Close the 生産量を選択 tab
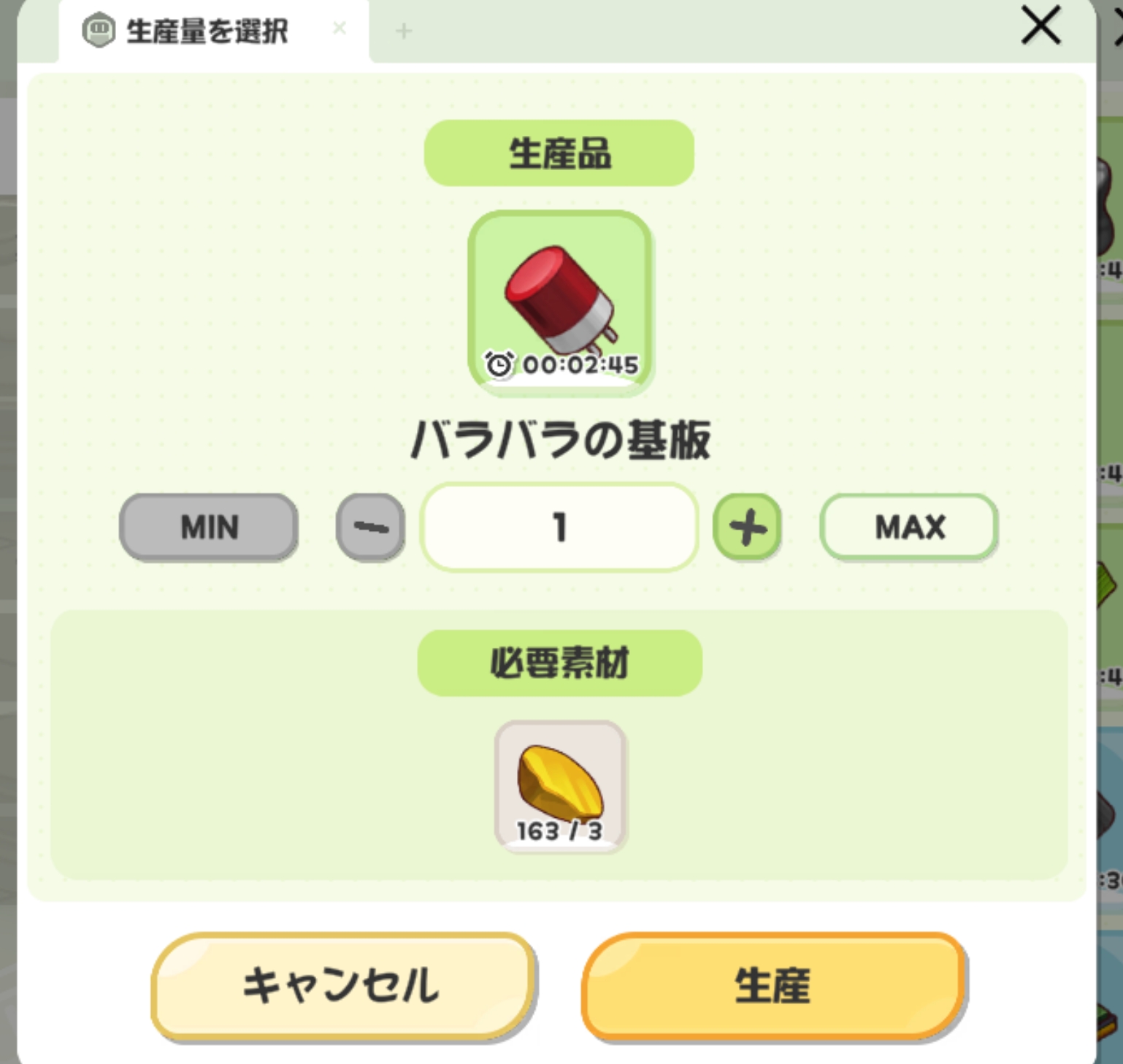1123x1064 pixels. (339, 28)
